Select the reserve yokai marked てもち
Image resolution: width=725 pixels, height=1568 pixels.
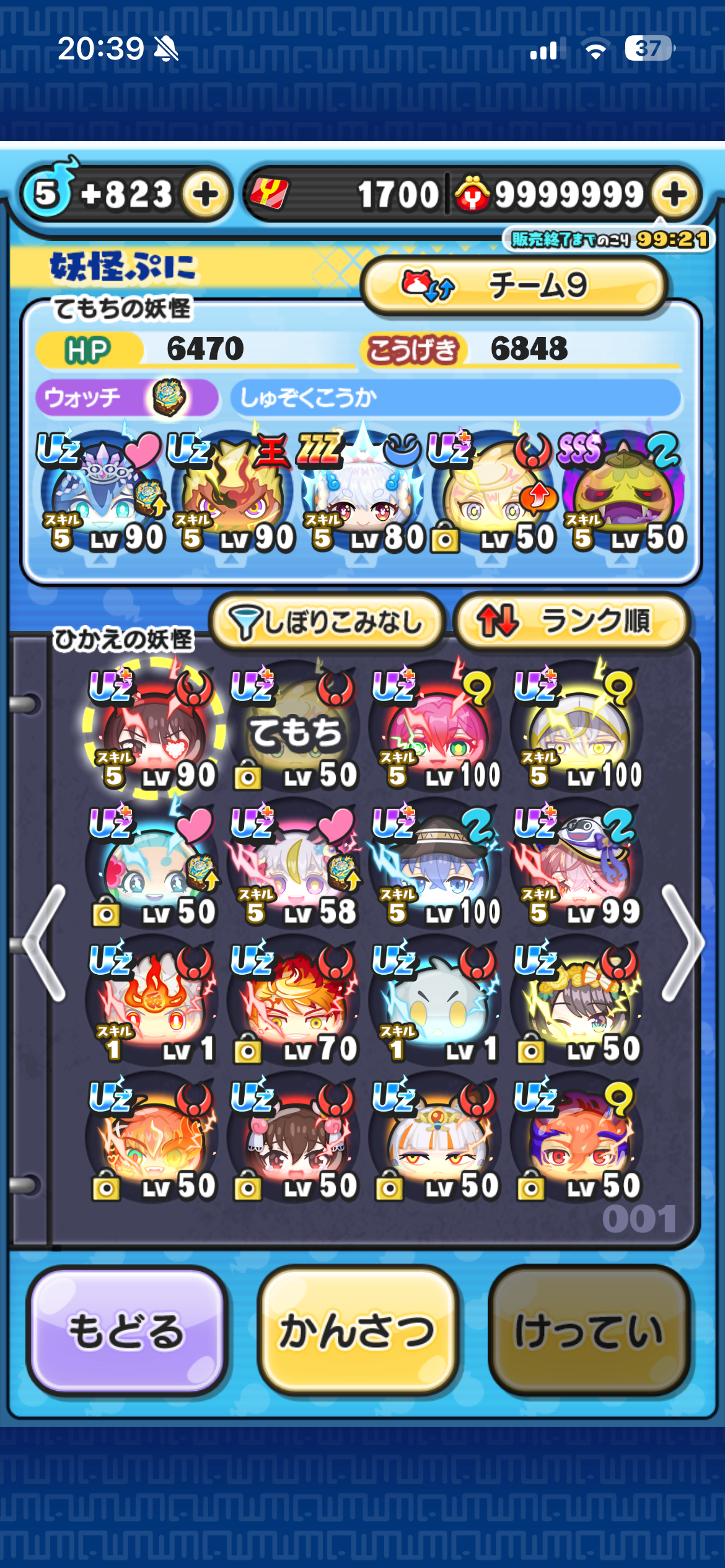[295, 729]
